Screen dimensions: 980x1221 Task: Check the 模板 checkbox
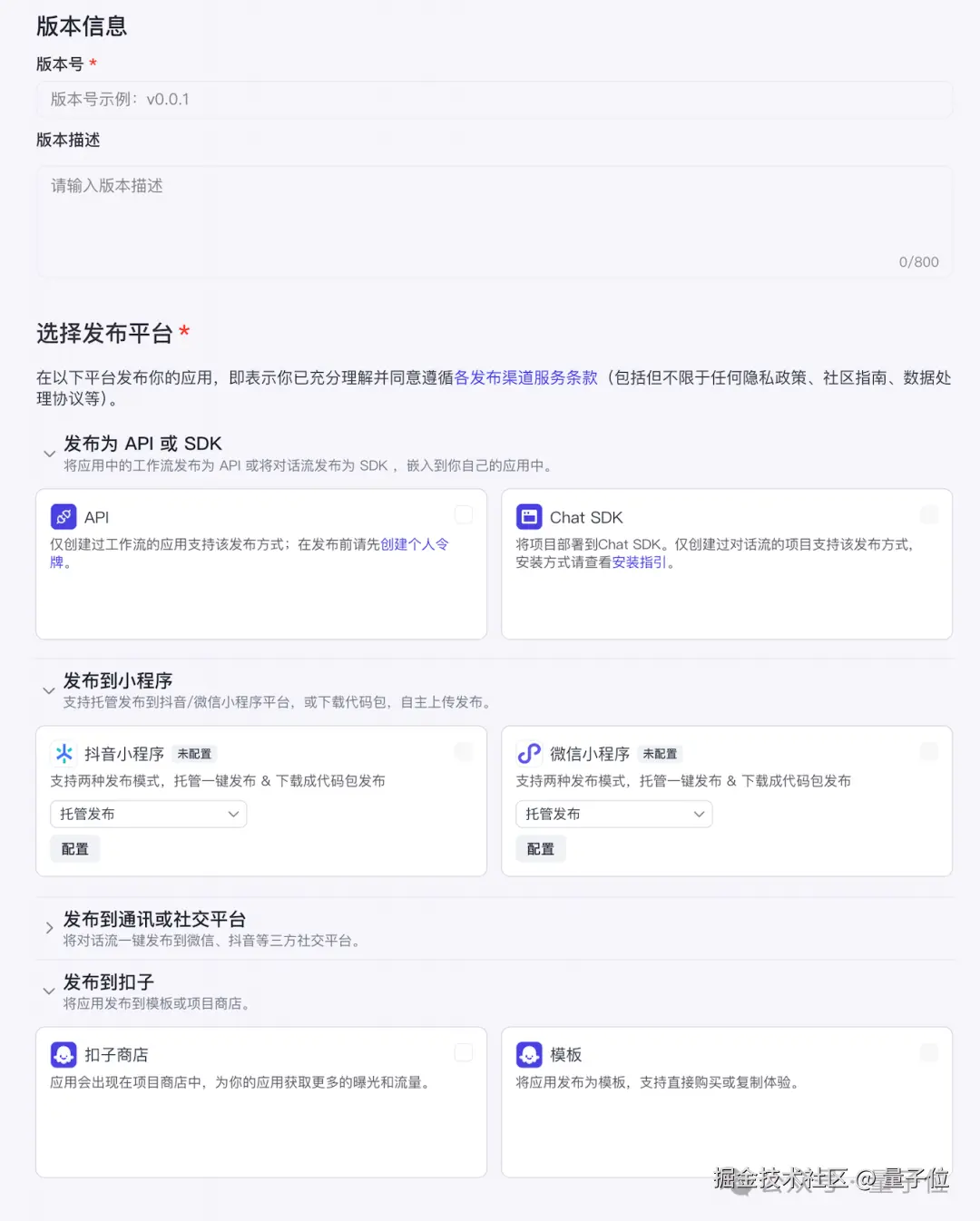tap(929, 1052)
